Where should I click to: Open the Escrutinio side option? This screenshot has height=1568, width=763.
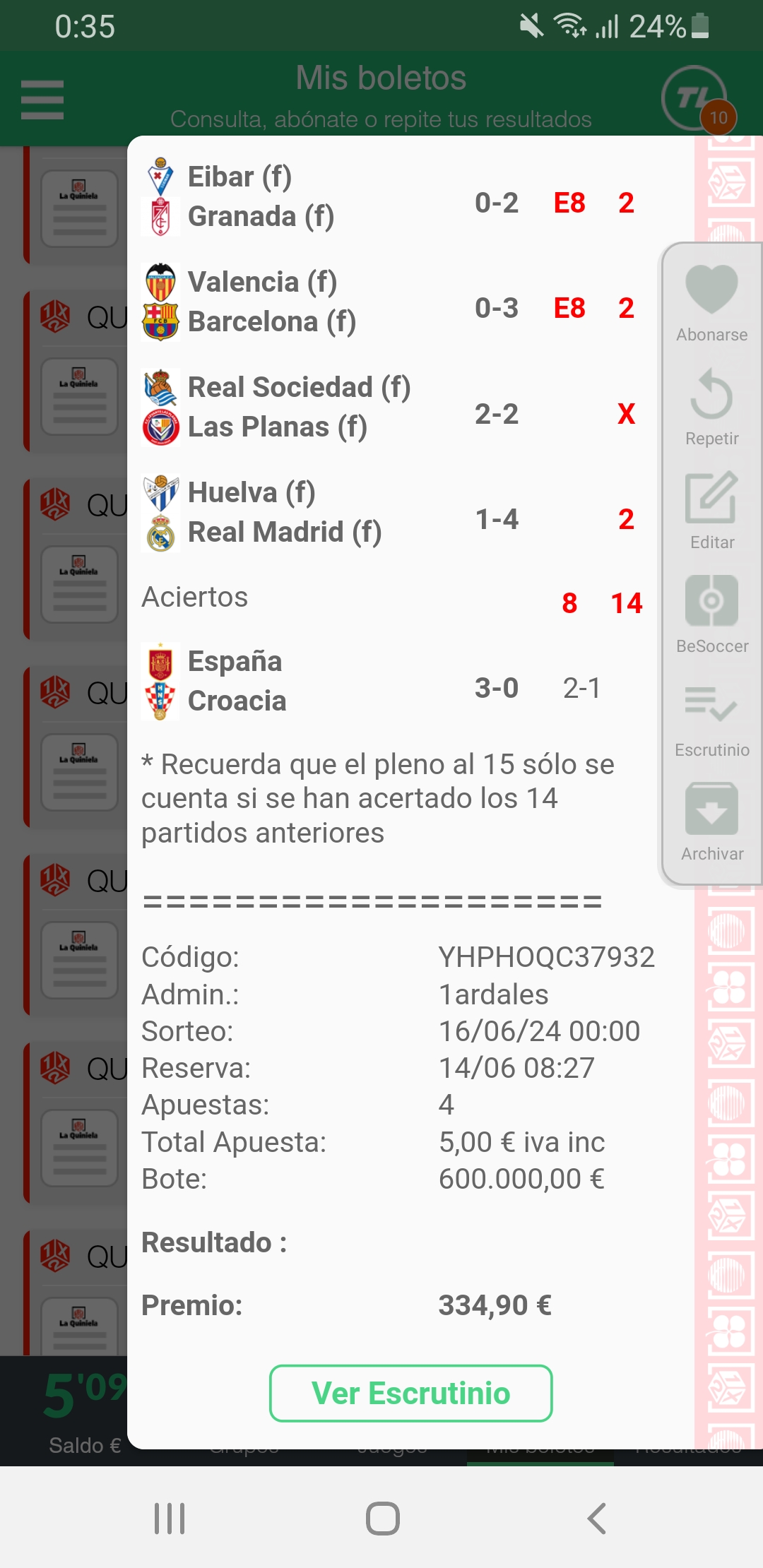click(711, 718)
